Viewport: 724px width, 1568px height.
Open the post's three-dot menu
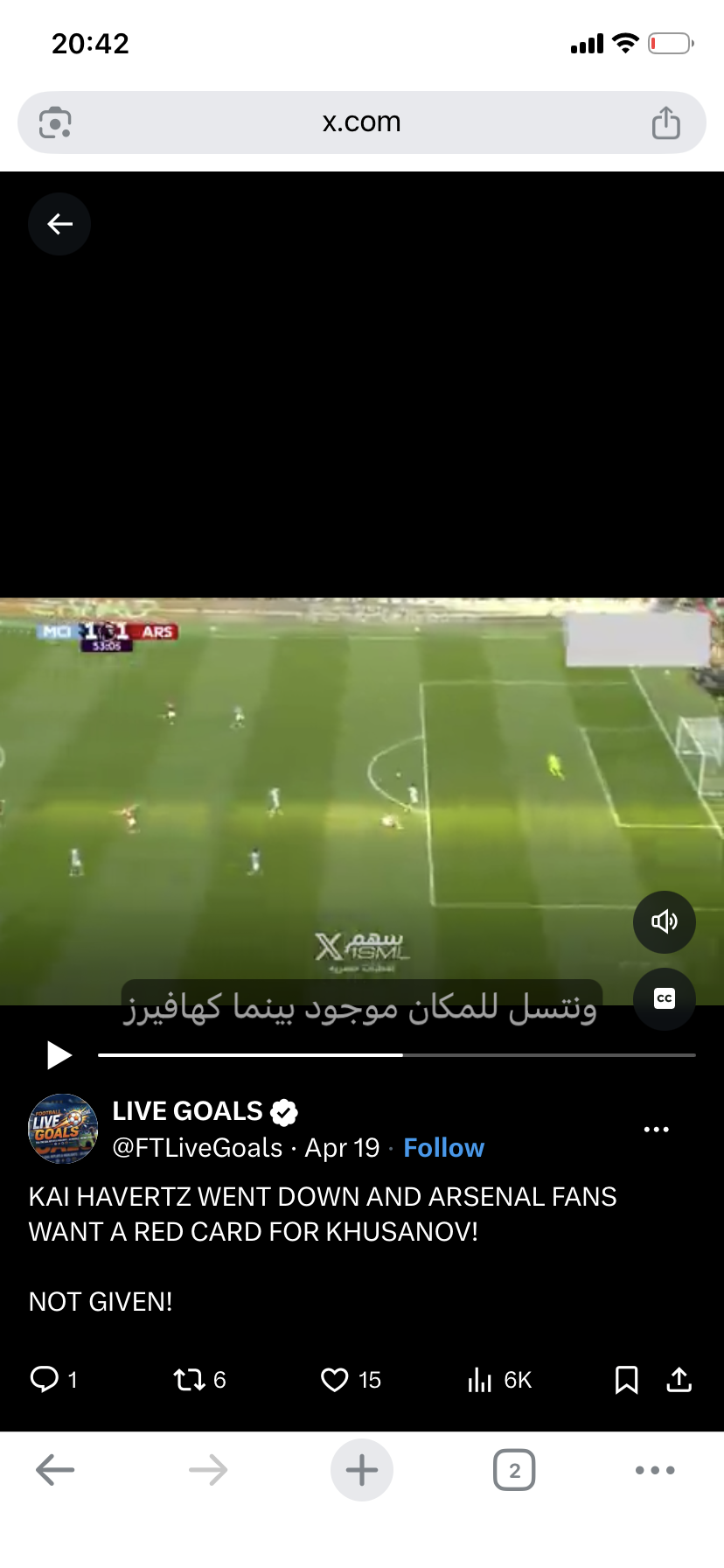(656, 1130)
